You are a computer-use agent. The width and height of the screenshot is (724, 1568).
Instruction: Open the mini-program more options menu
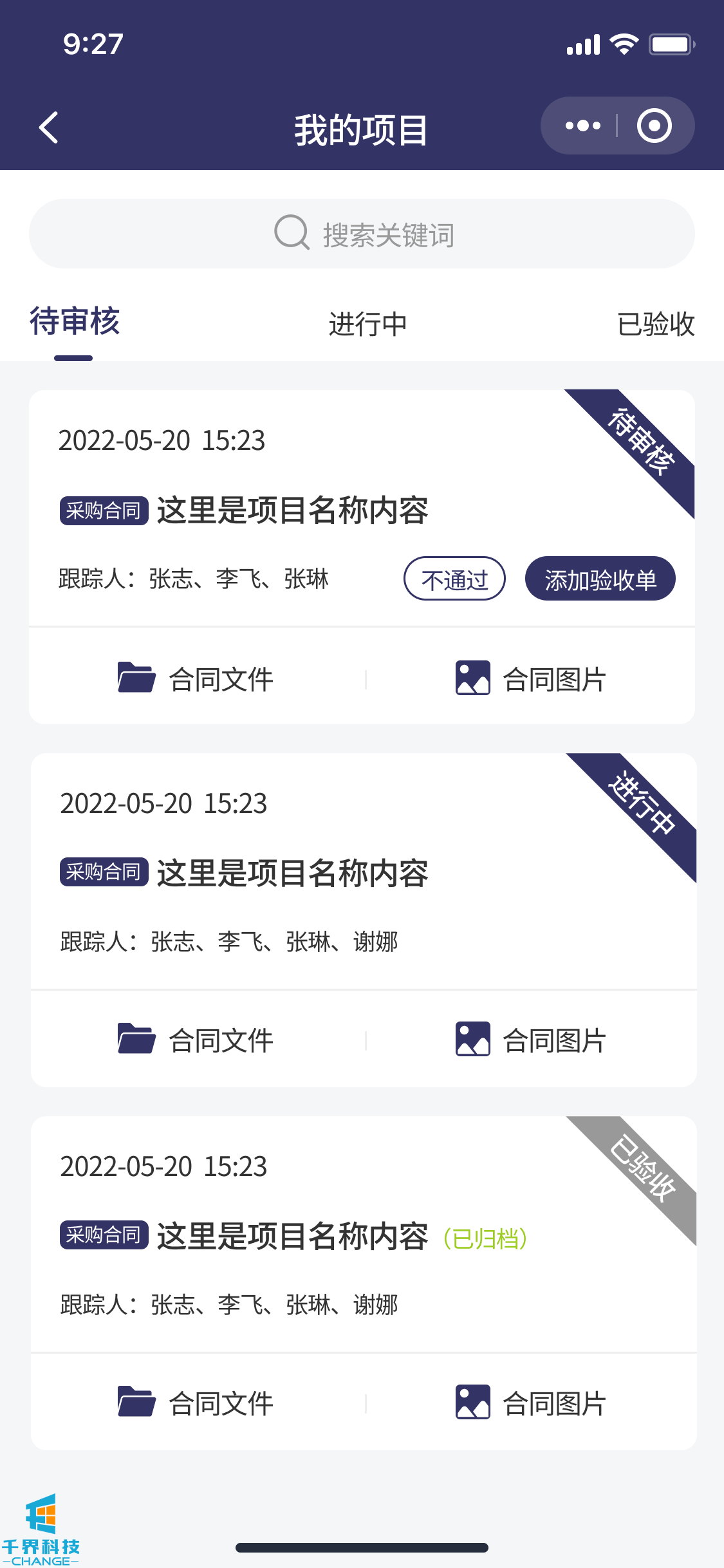point(582,126)
